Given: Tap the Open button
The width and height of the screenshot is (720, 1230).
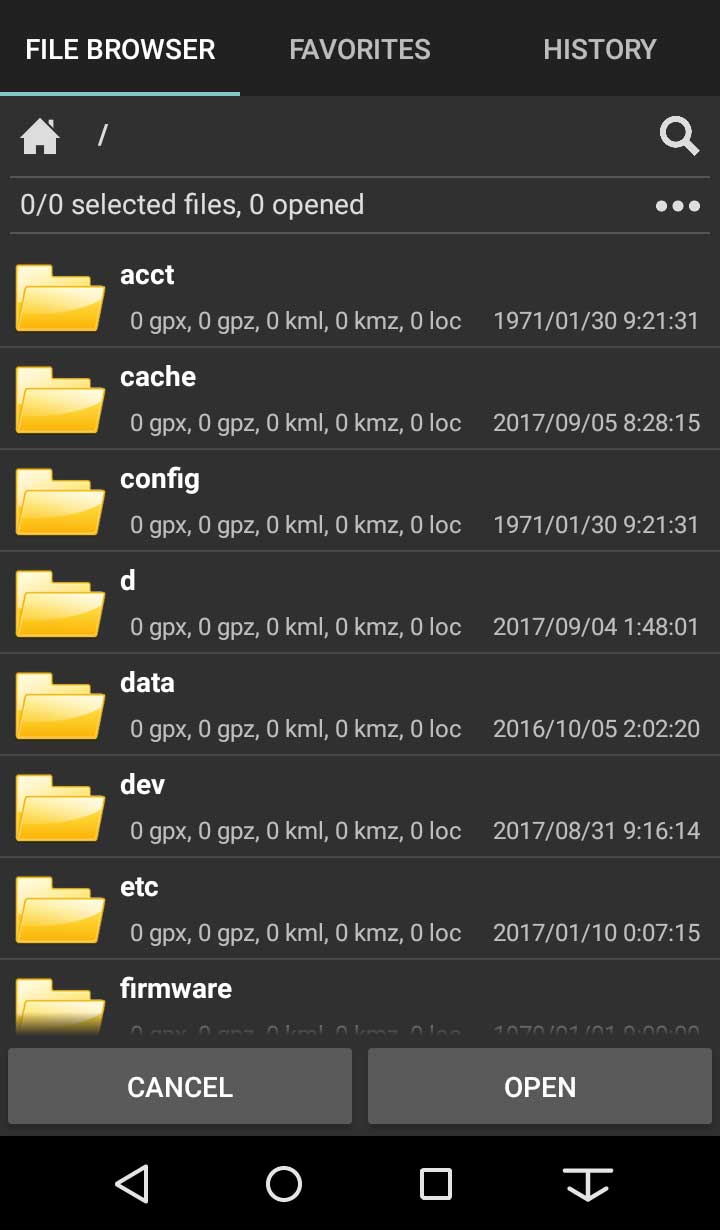Looking at the screenshot, I should (x=540, y=1087).
